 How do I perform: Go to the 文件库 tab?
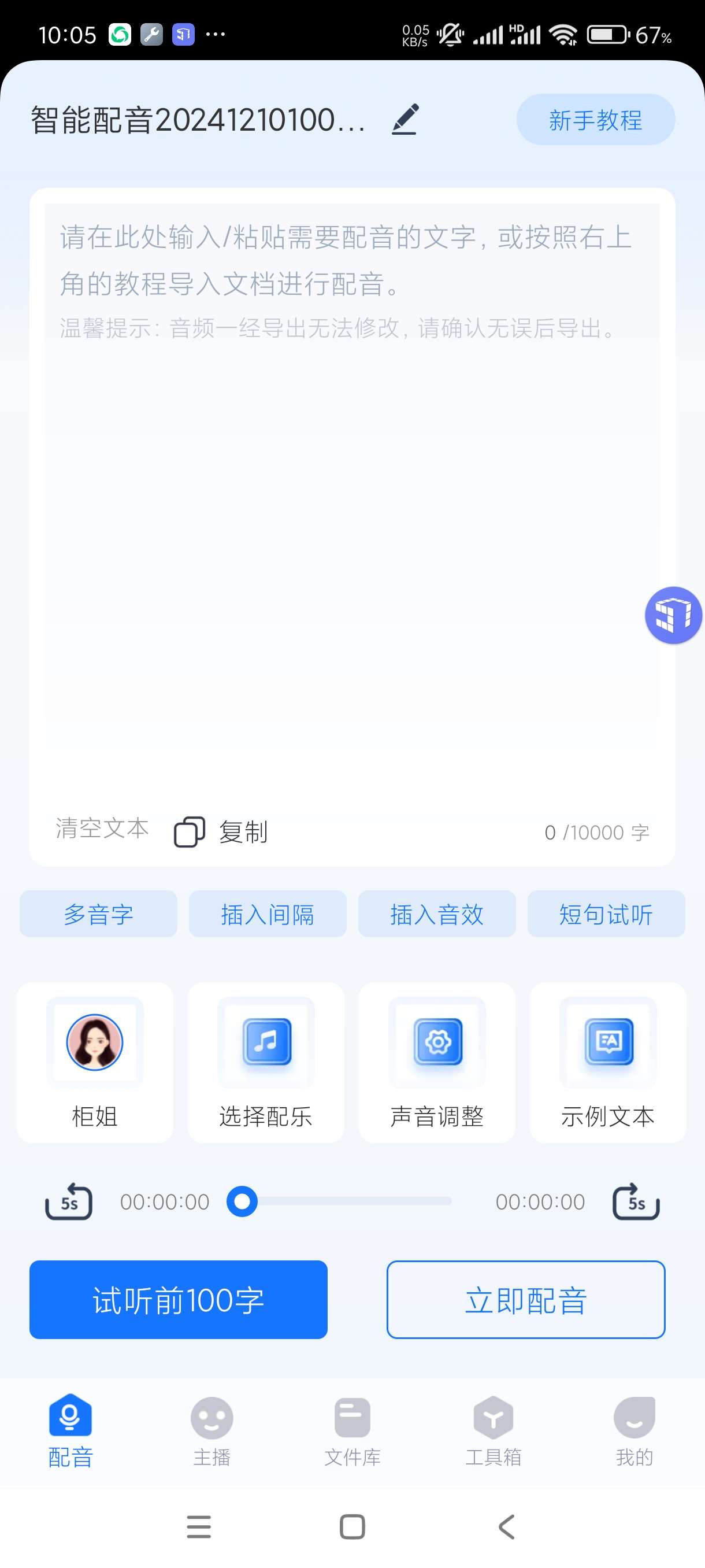(x=352, y=1430)
